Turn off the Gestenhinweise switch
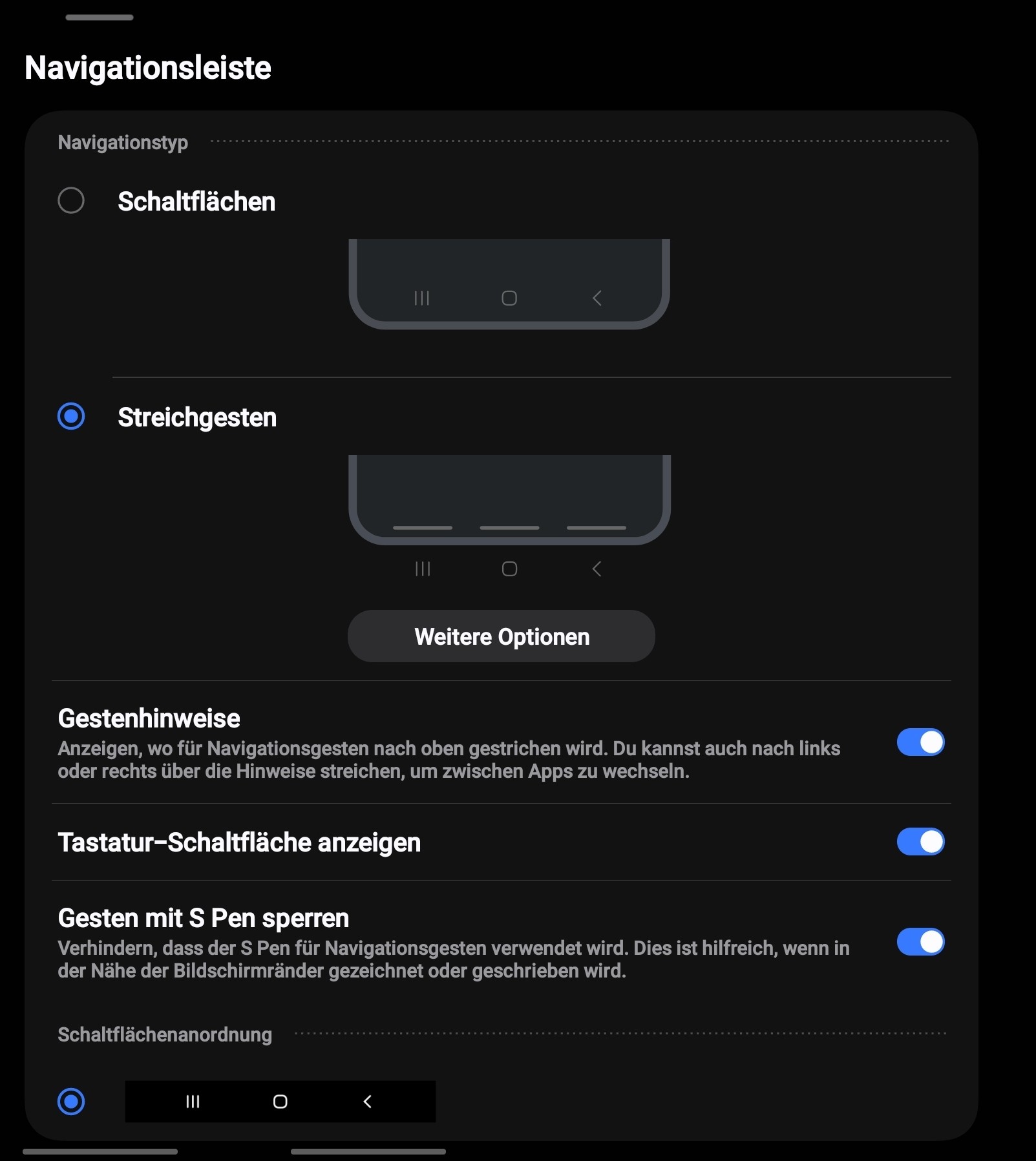 coord(920,742)
